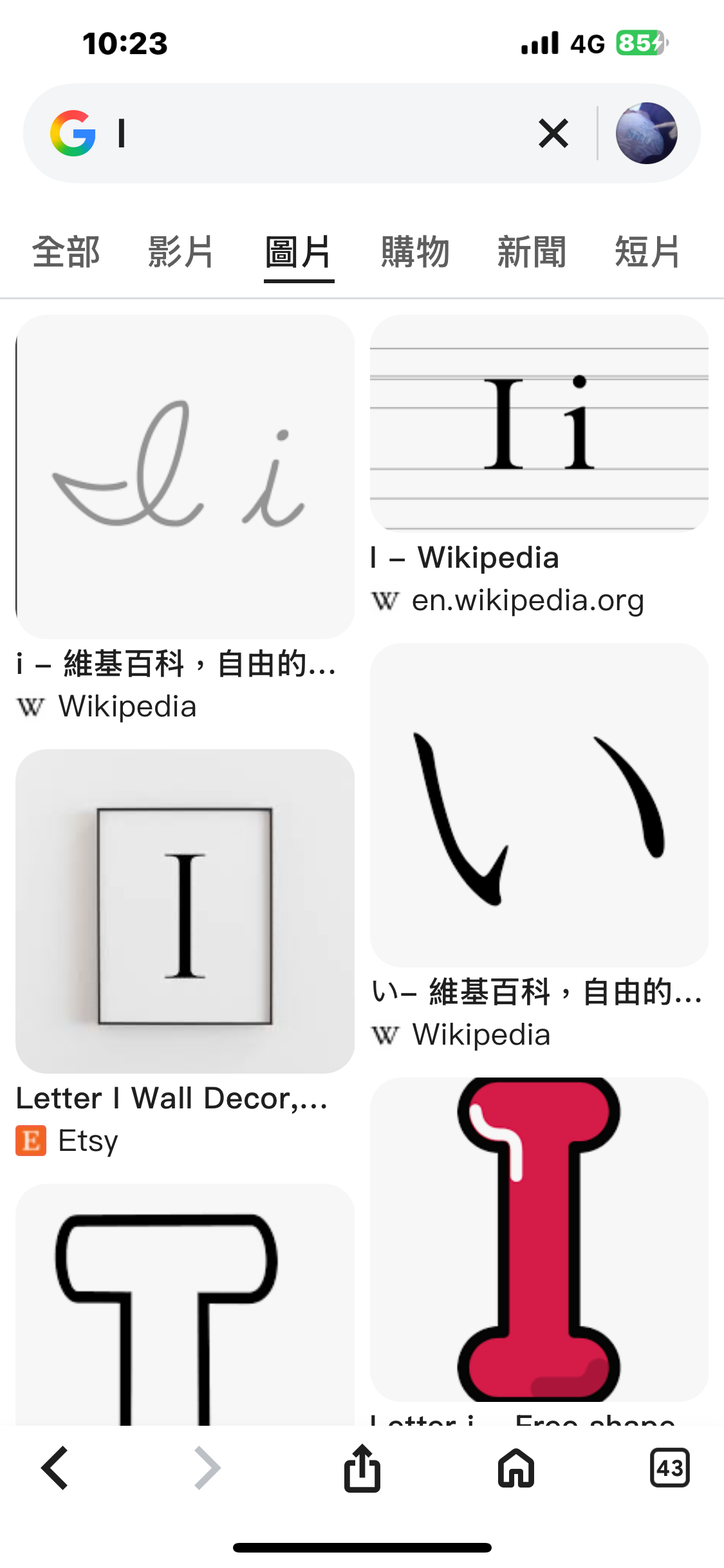Go back to the previous page
This screenshot has height=1568, width=724.
click(55, 1468)
